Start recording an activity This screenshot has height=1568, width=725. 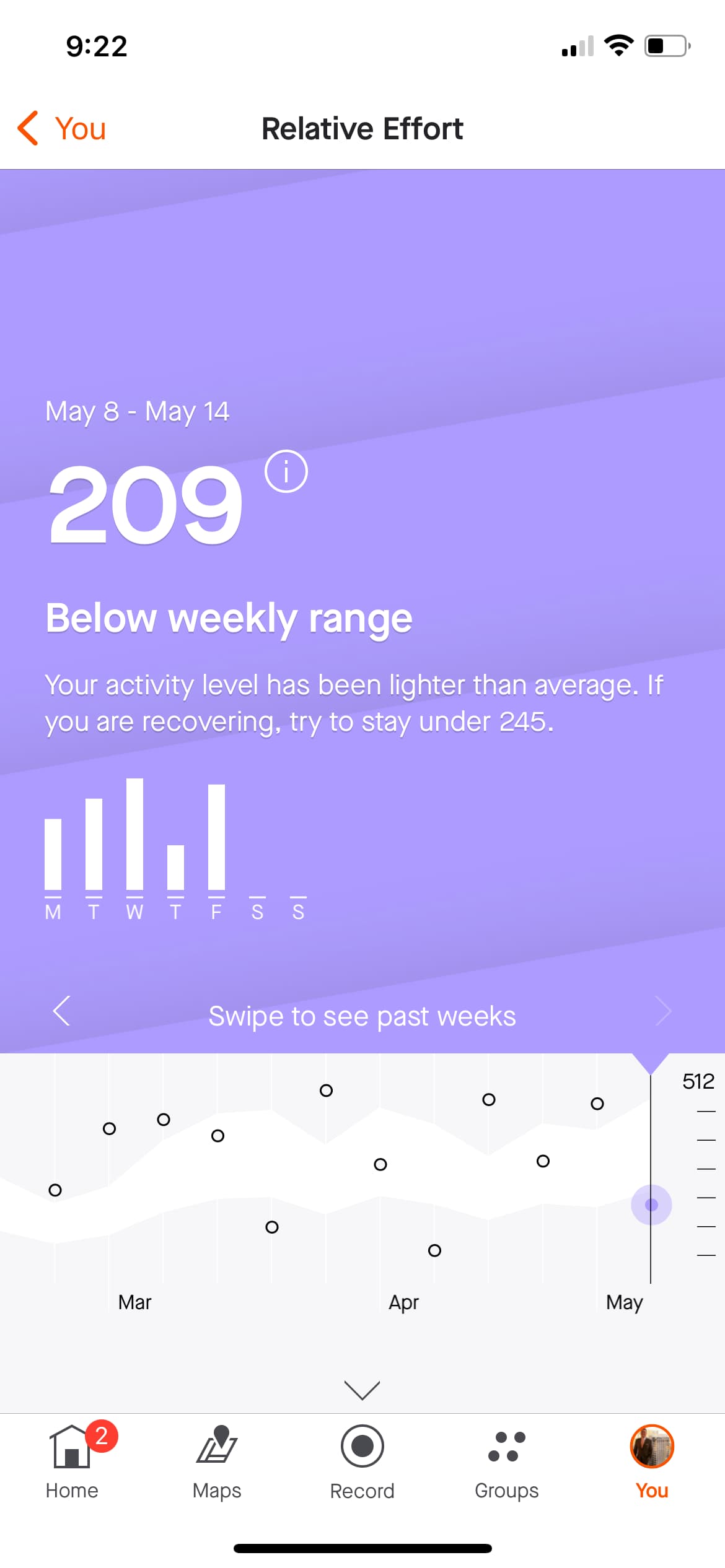pos(362,1462)
